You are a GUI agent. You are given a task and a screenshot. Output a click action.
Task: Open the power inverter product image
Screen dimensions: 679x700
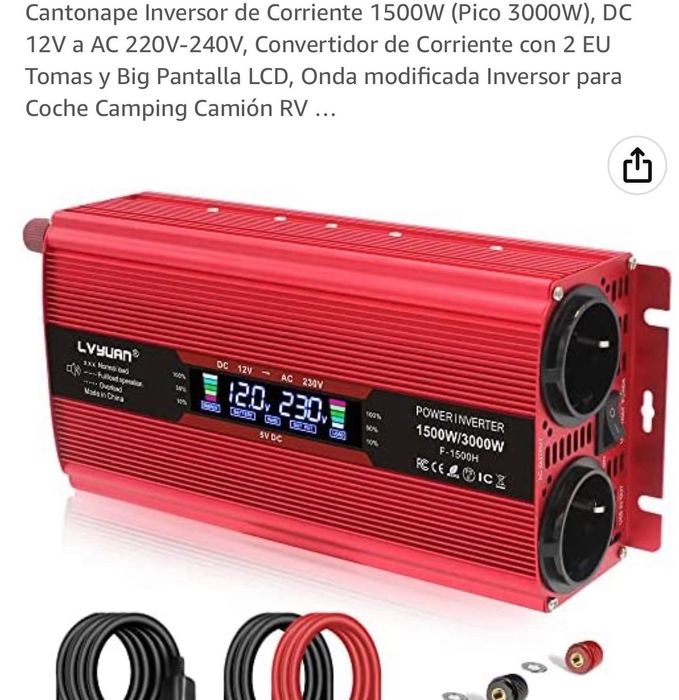click(x=340, y=400)
